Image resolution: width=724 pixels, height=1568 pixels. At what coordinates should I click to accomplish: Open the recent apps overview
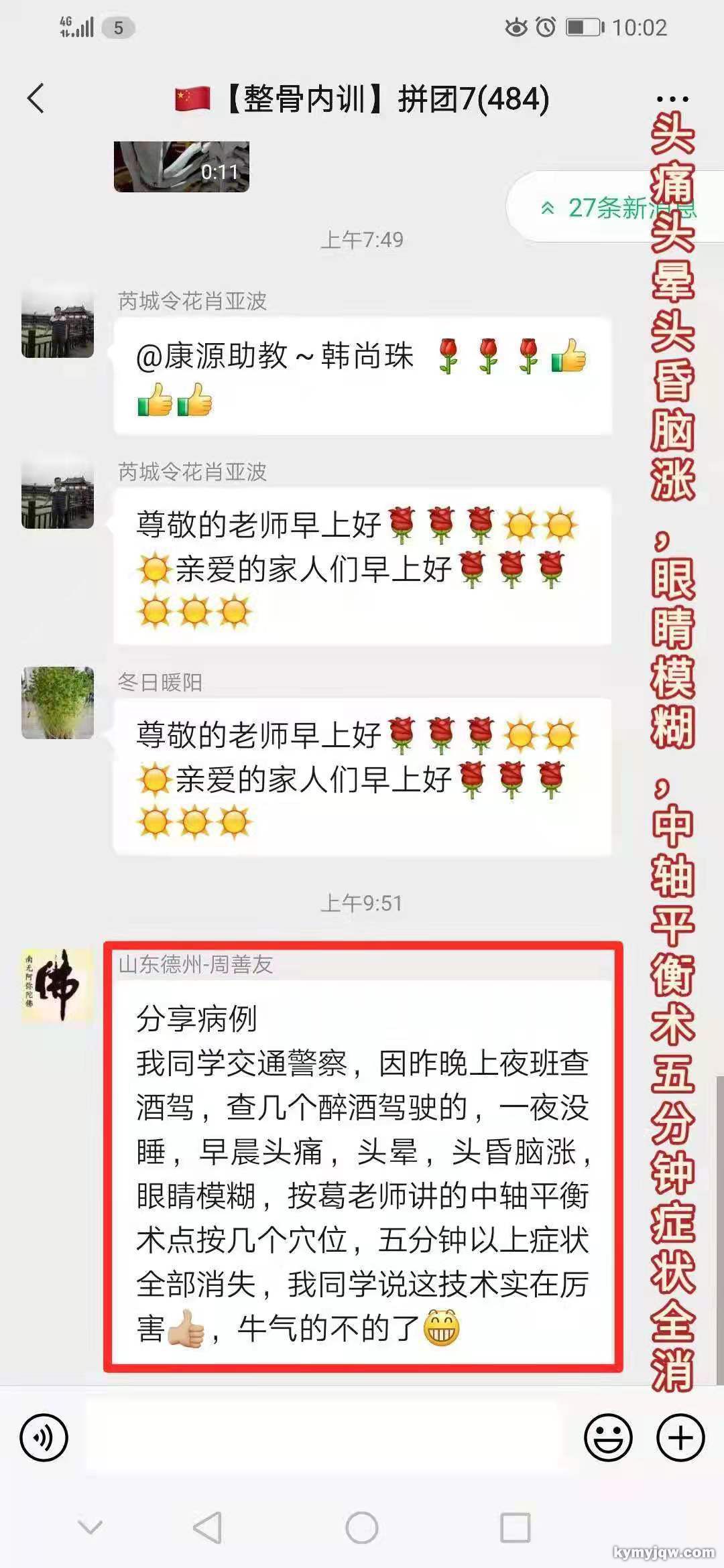(515, 1528)
